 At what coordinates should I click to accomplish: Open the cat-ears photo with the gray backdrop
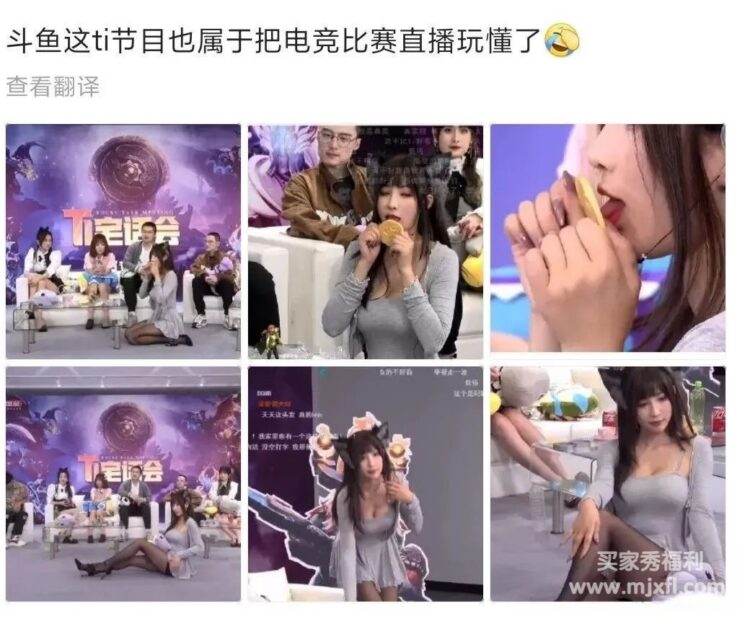pos(366,483)
